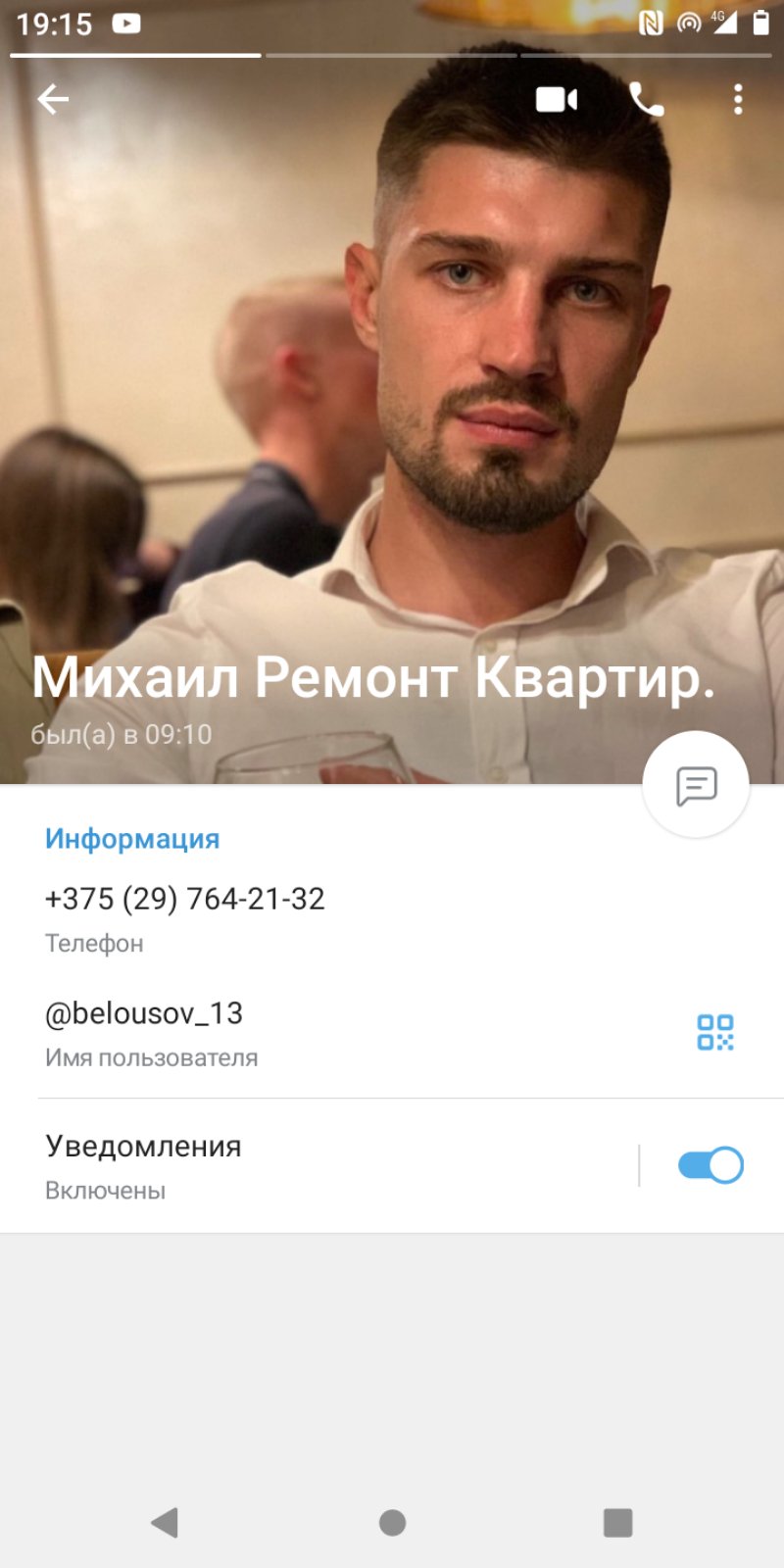Start a video call with Михаил
This screenshot has height=1568, width=784.
557,99
